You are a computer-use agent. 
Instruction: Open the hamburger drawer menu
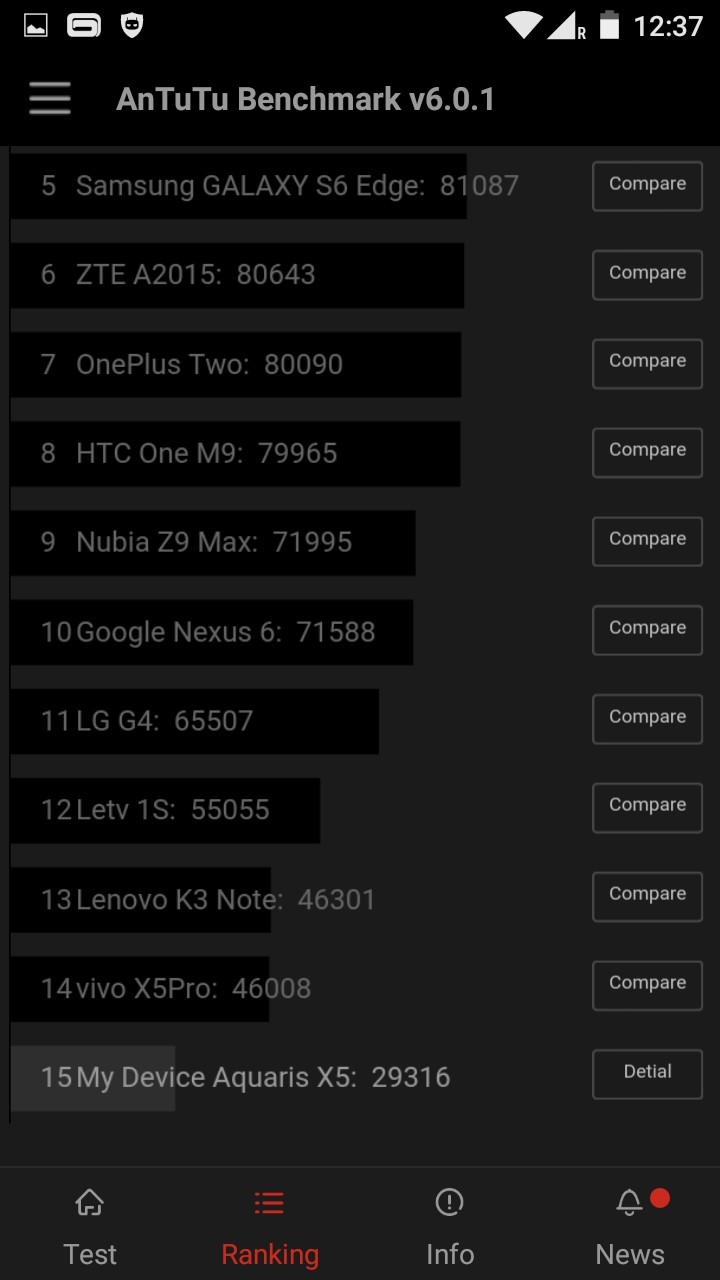[x=50, y=99]
